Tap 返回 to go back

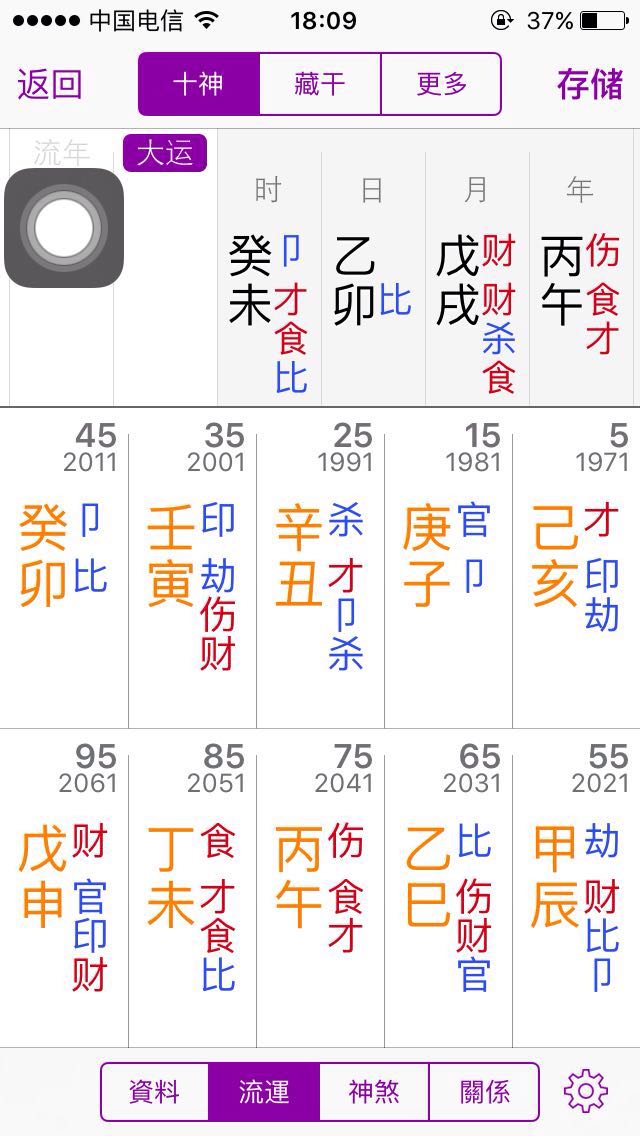(49, 85)
